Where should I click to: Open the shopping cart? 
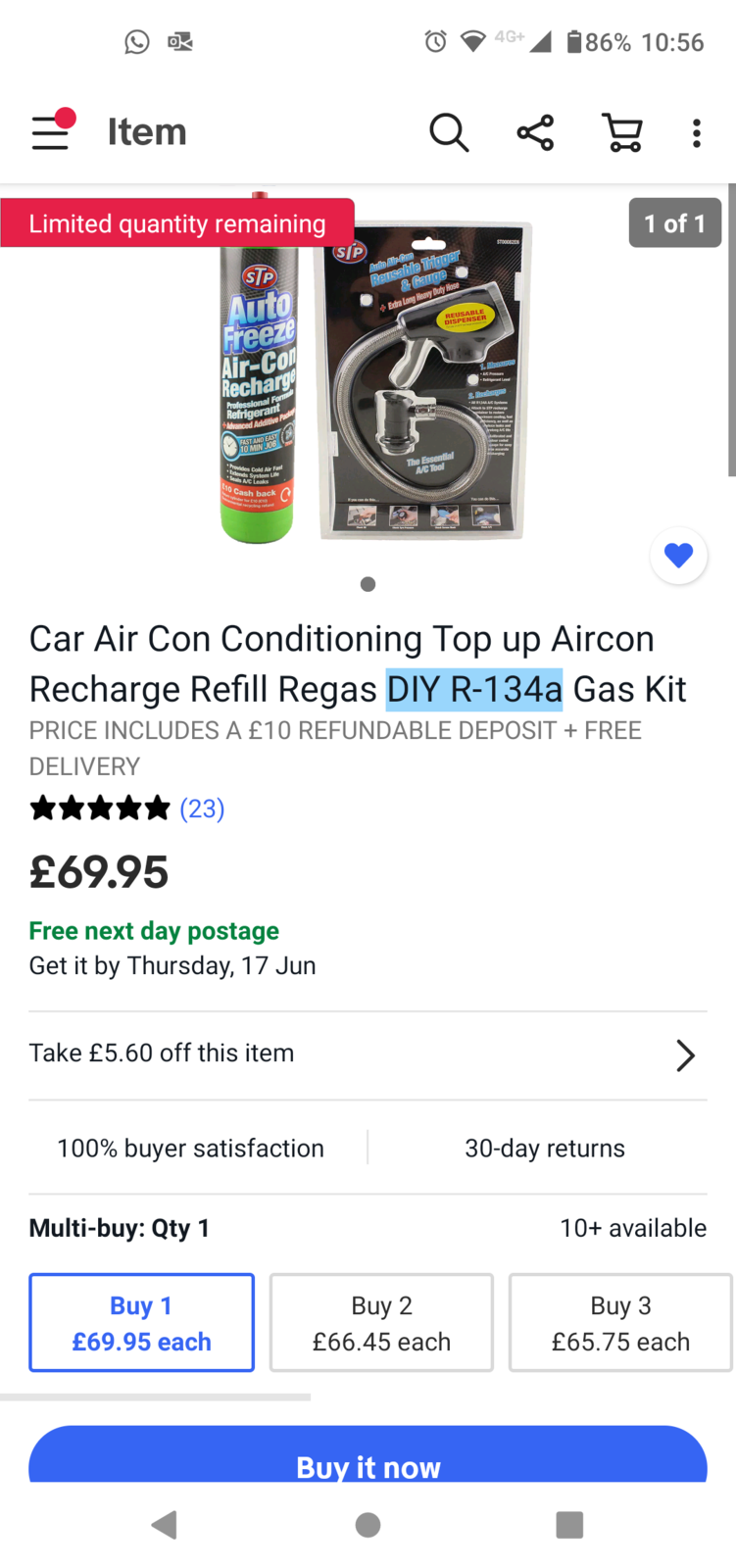pos(621,131)
